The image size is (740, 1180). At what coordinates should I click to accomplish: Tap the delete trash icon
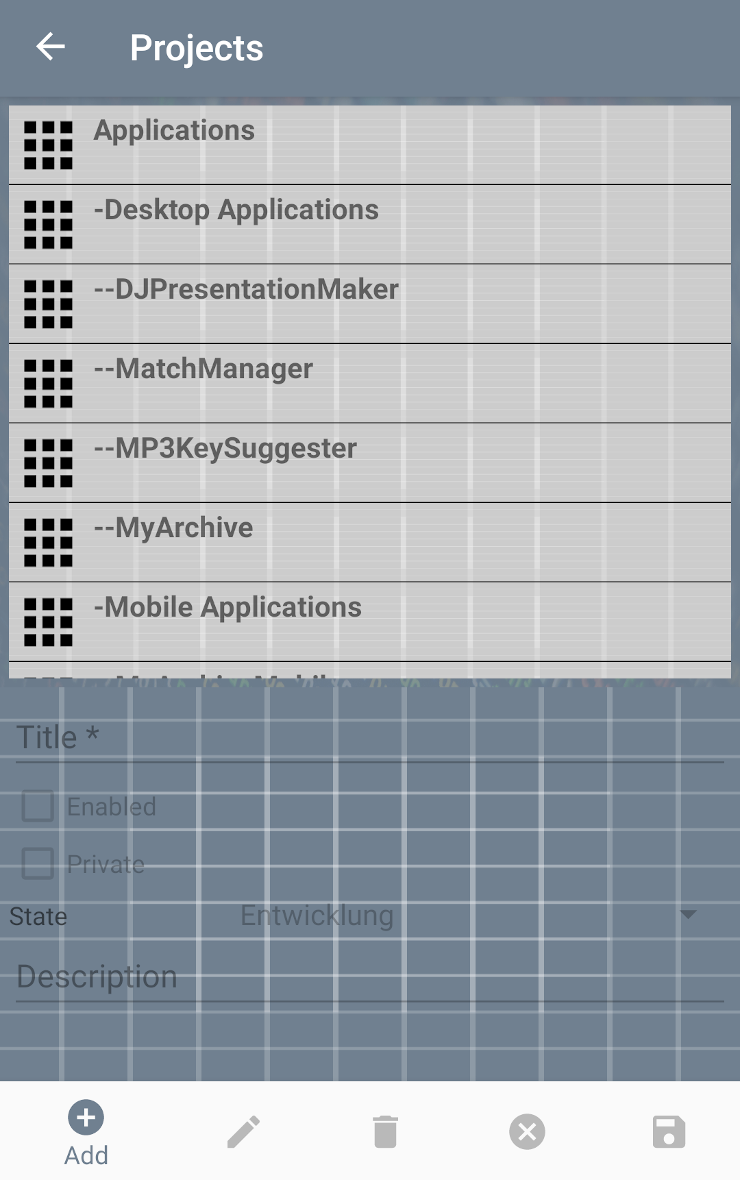(x=385, y=1132)
